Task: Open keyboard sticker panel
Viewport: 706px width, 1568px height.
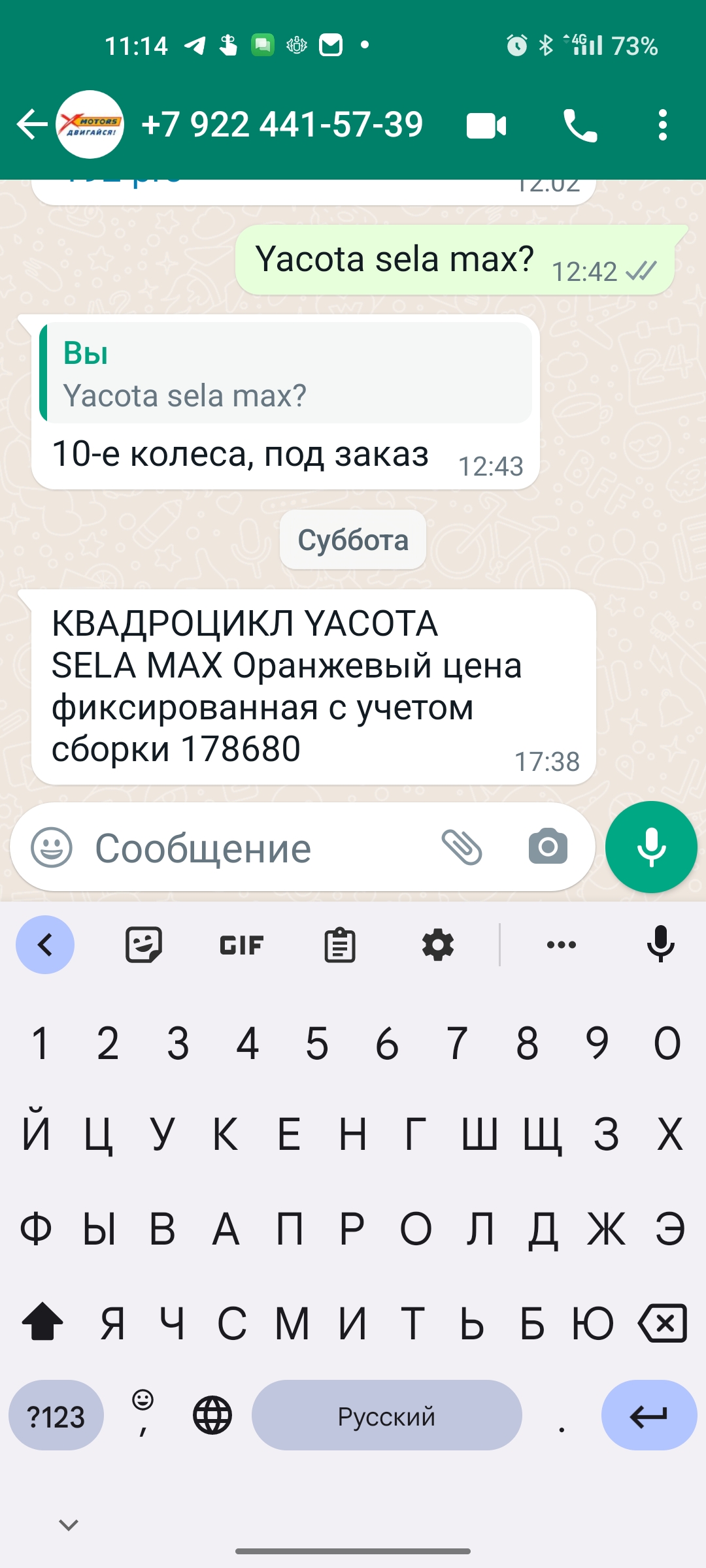Action: [x=144, y=945]
